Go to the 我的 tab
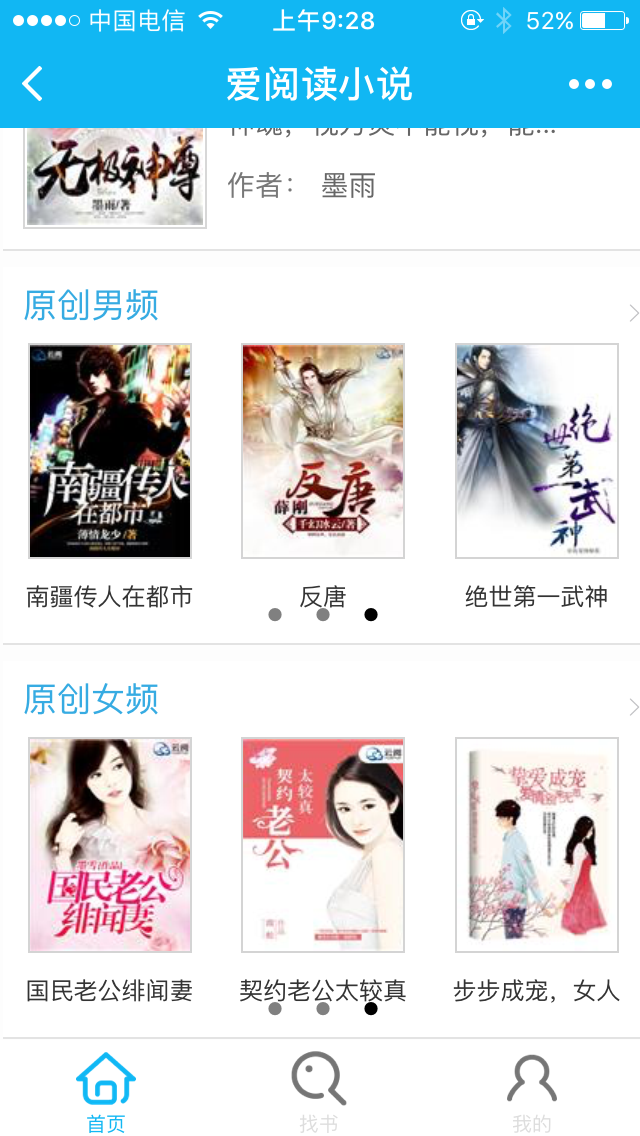The height and width of the screenshot is (1136, 640). coord(532,1094)
